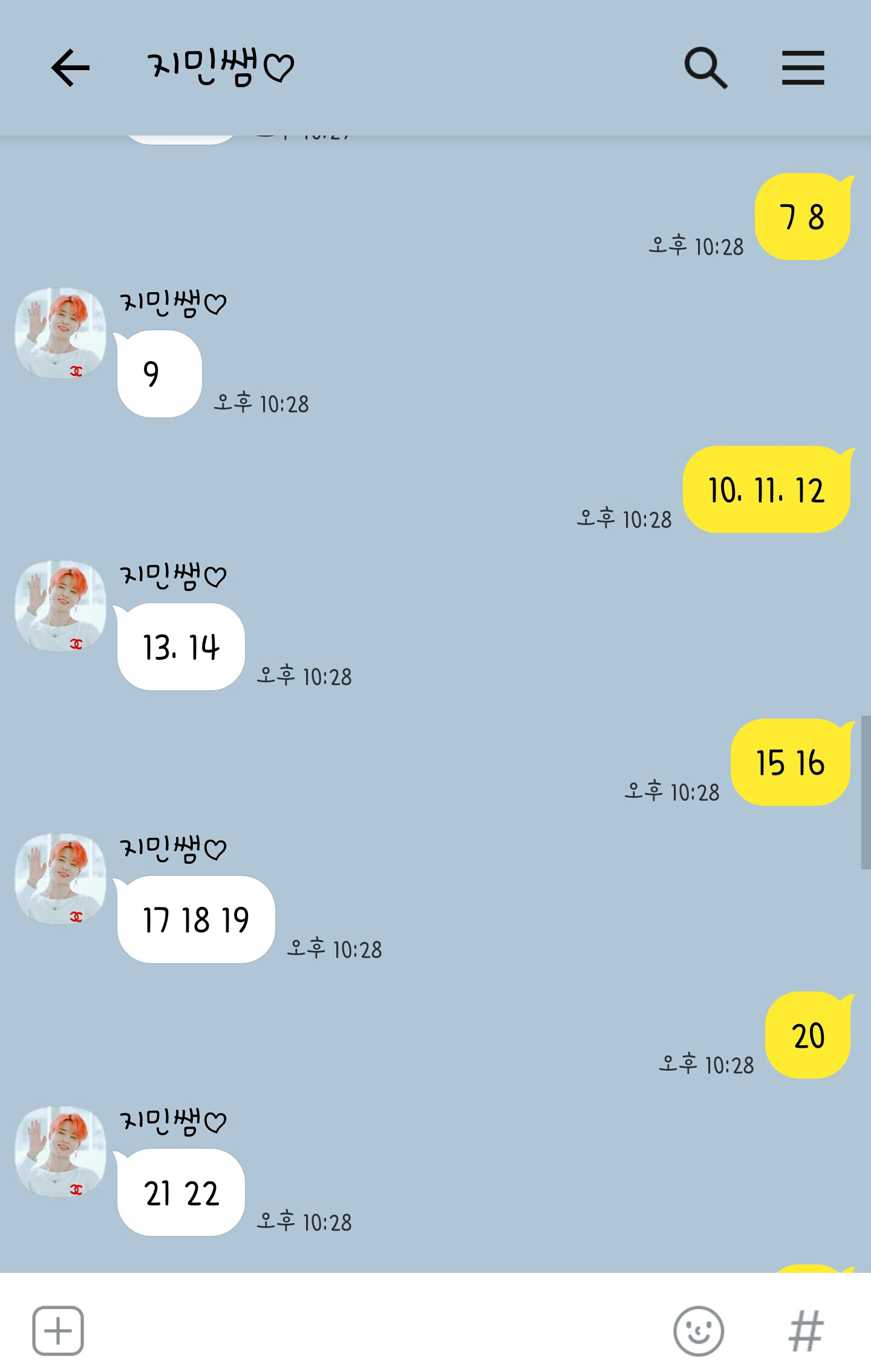This screenshot has height=1372, width=871.
Task: Search within this conversation
Action: [x=705, y=68]
